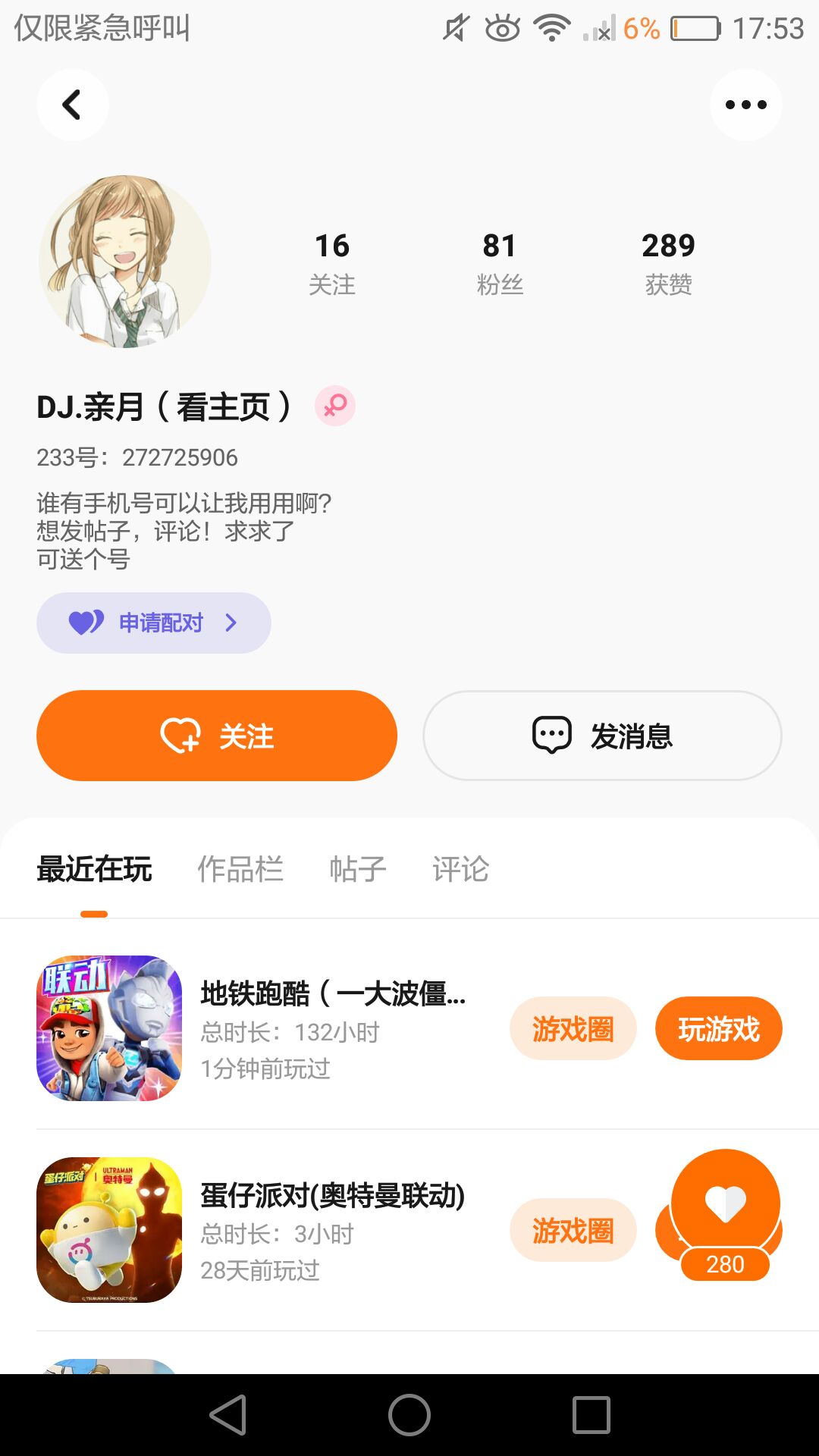The height and width of the screenshot is (1456, 819).
Task: Open the 地铁跑酷 game entry
Action: (x=334, y=1028)
